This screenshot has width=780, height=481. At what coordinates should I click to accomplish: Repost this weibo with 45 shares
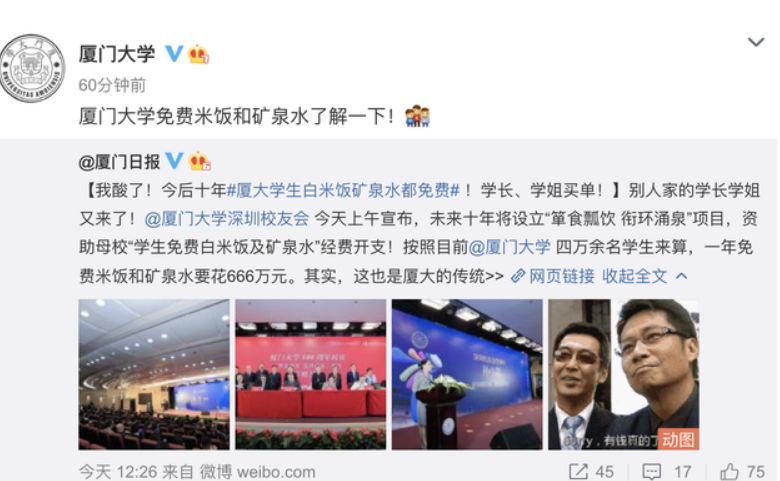coord(592,470)
